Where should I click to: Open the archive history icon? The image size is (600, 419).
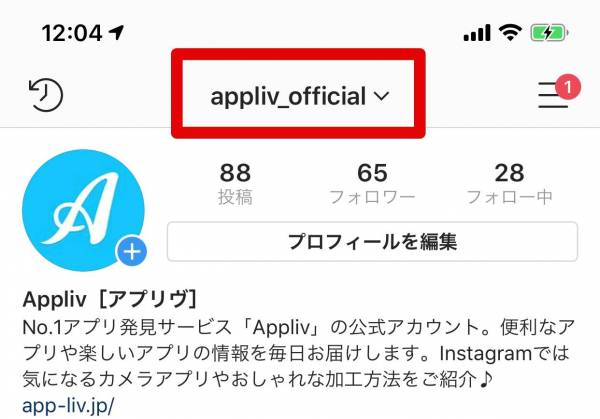[45, 95]
